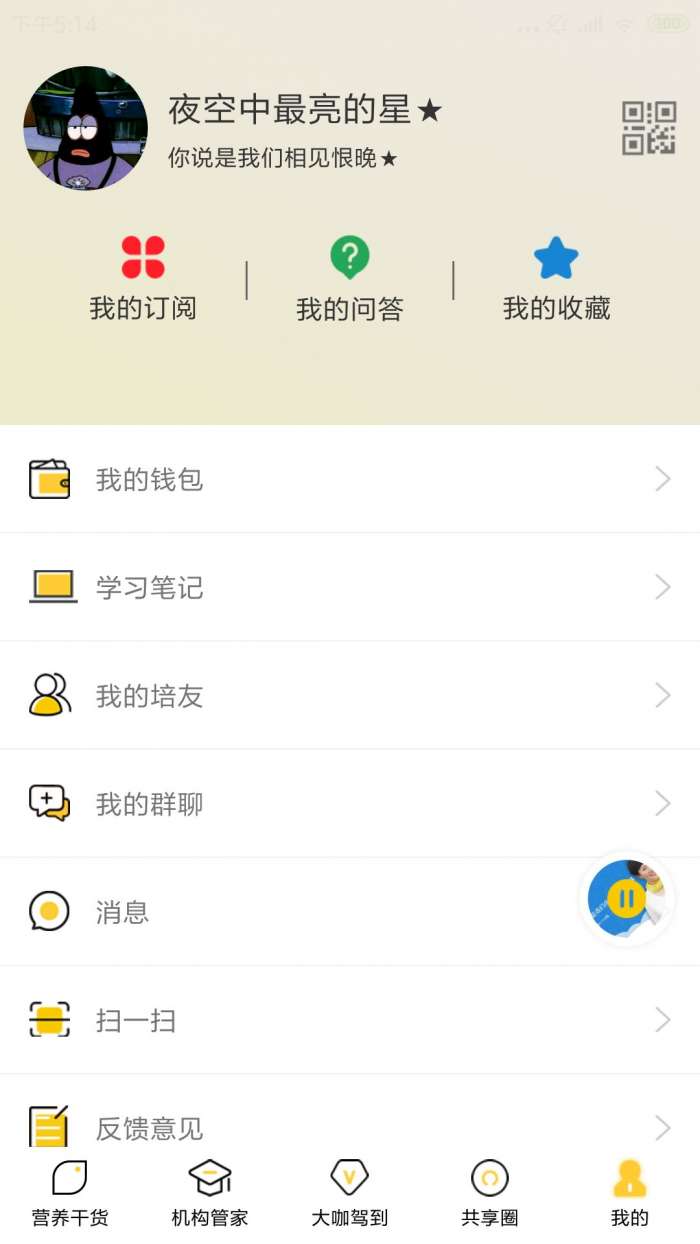Switch to the 机构管家 tab
Screen dimensions: 700x1244
point(210,1194)
